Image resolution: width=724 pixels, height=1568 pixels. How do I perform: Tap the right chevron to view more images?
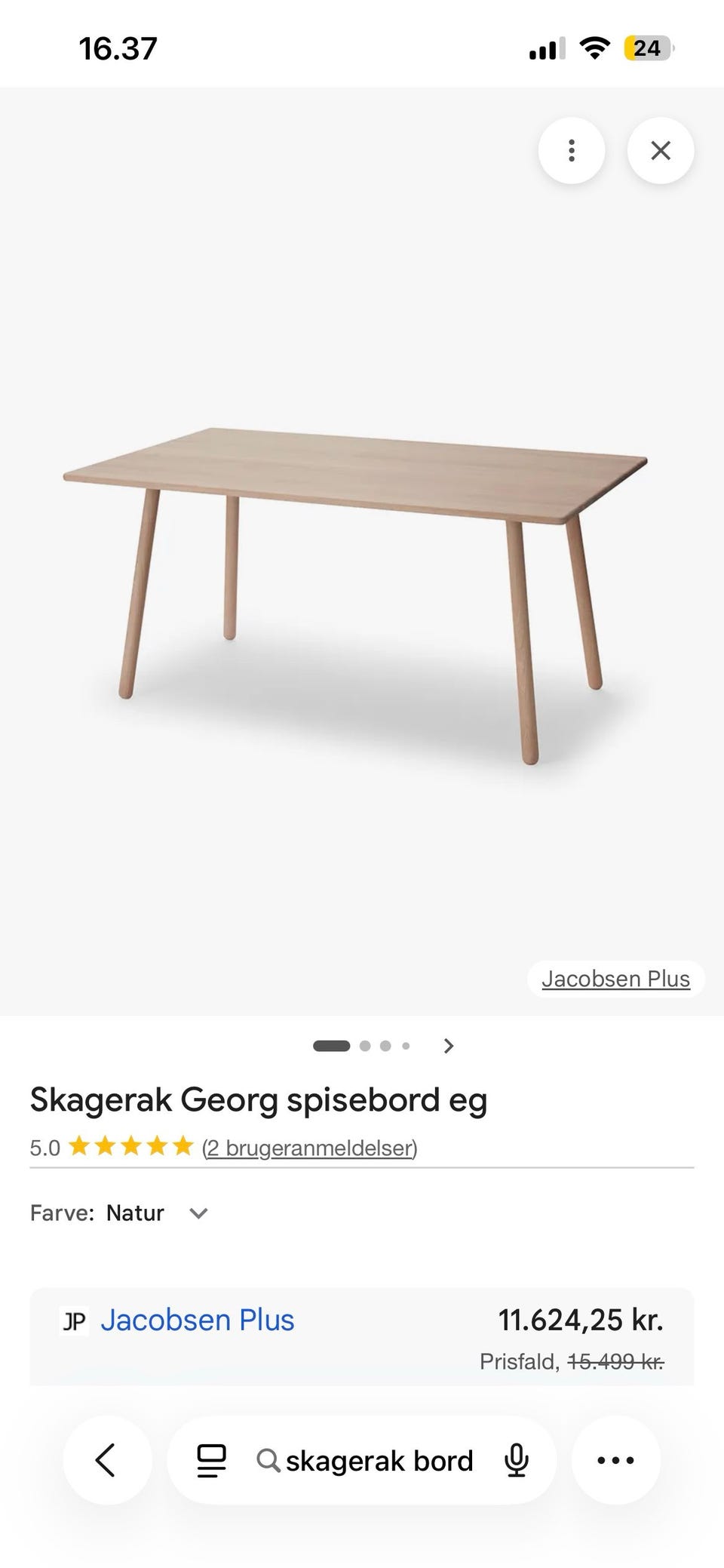click(449, 1046)
